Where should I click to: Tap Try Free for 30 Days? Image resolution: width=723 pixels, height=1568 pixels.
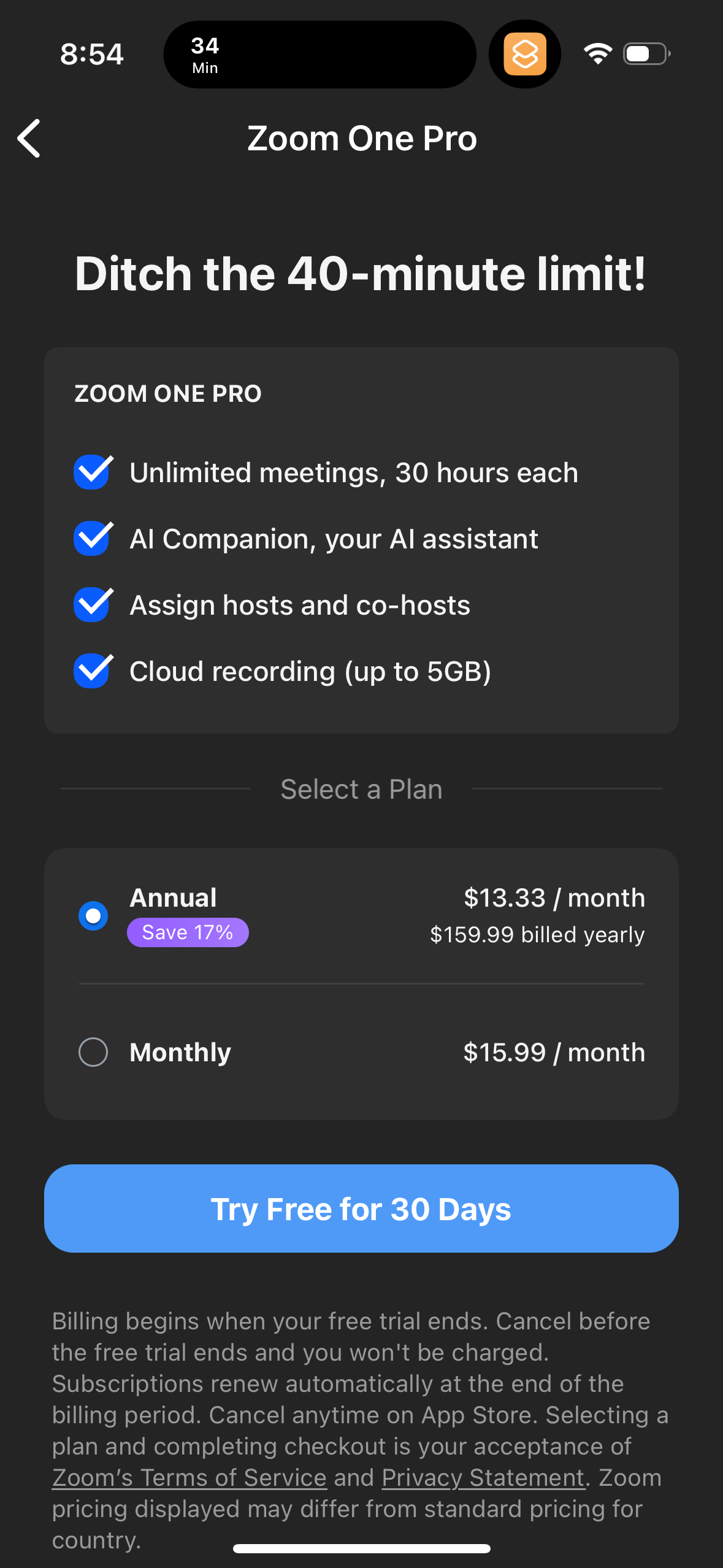[361, 1208]
